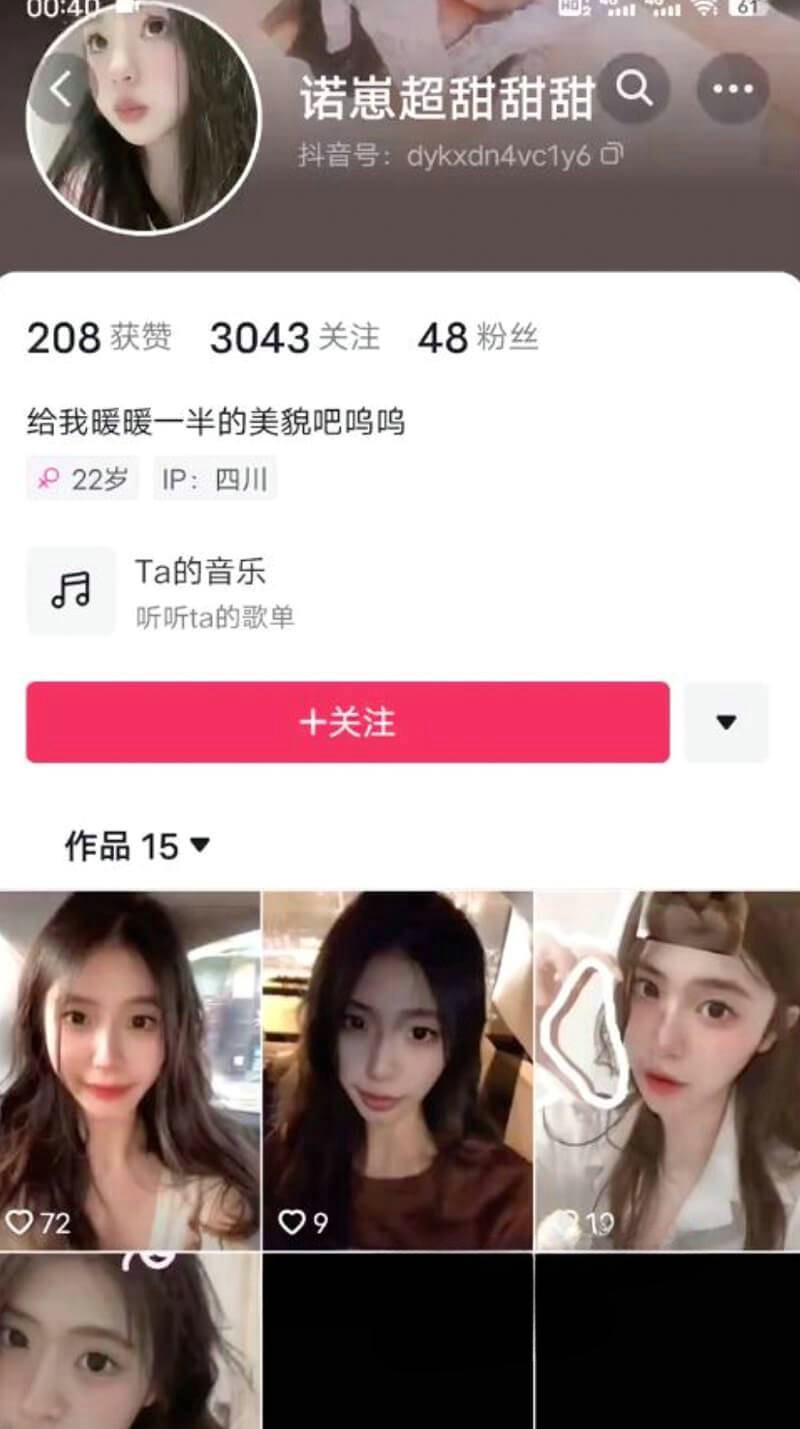Viewport: 800px width, 1429px height.
Task: Open the three-dot more options menu
Action: point(732,89)
